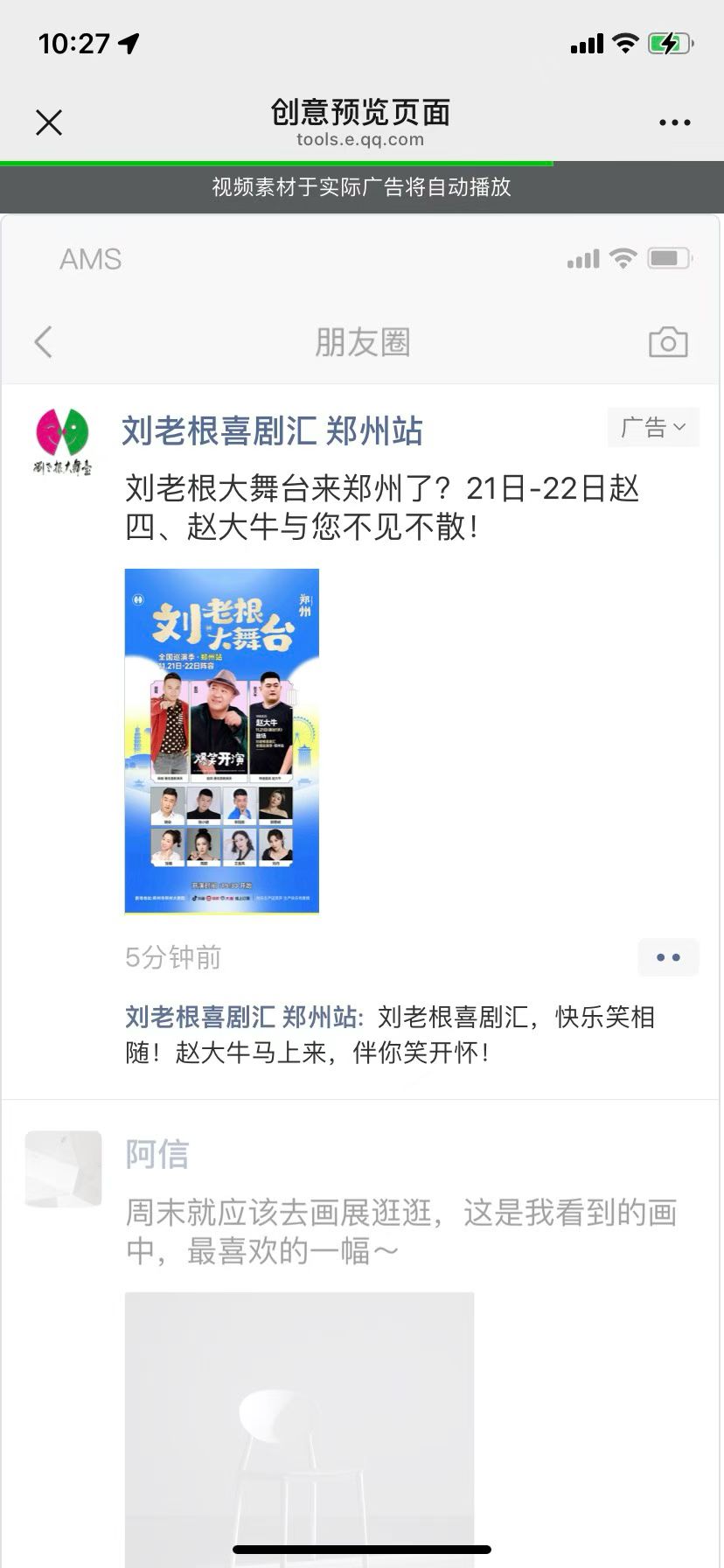Screen dimensions: 724x1568
Task: Open the camera icon in 朋友圈
Action: tap(668, 342)
